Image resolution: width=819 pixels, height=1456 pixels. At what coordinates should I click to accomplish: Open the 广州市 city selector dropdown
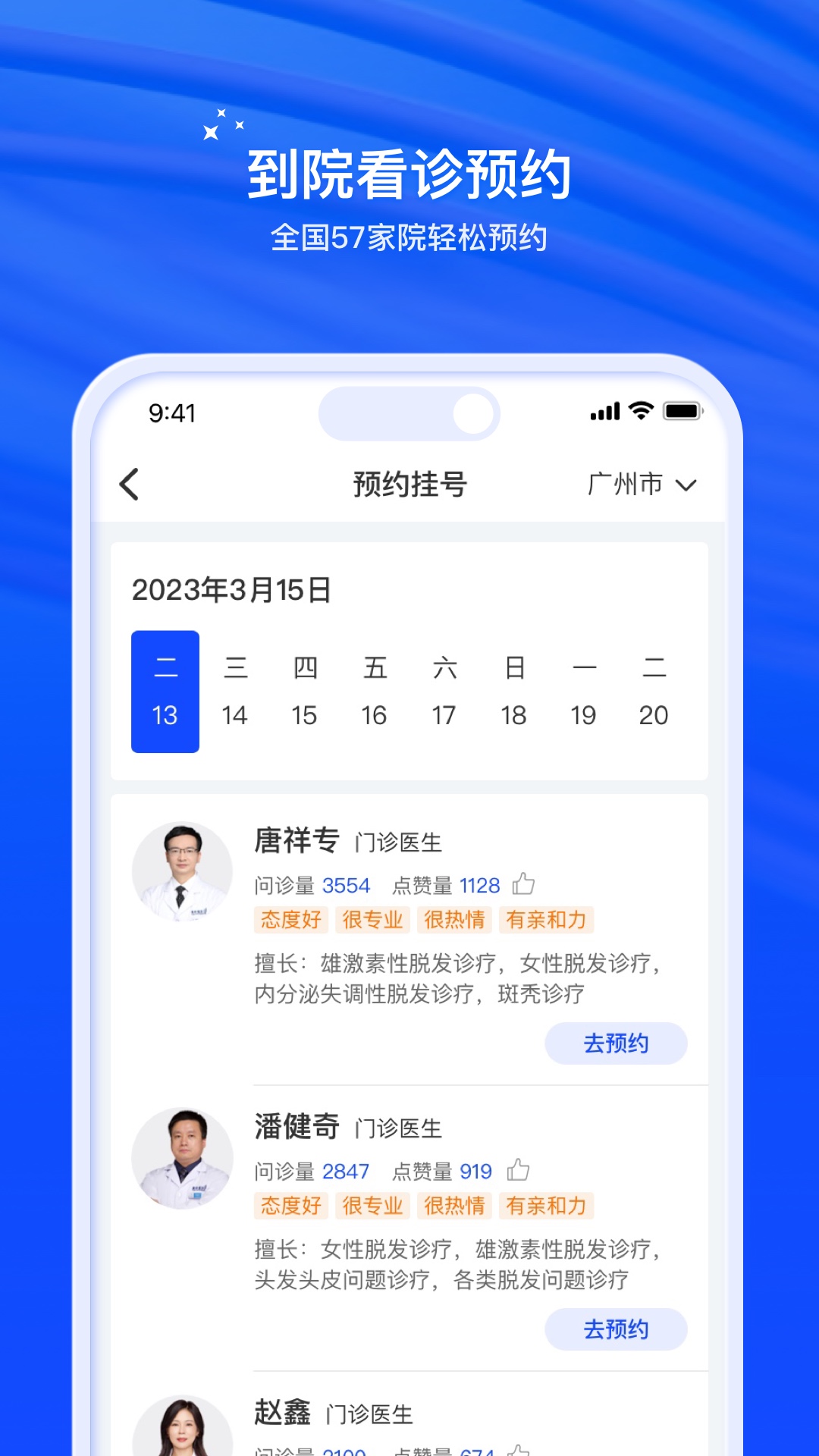coord(625,483)
